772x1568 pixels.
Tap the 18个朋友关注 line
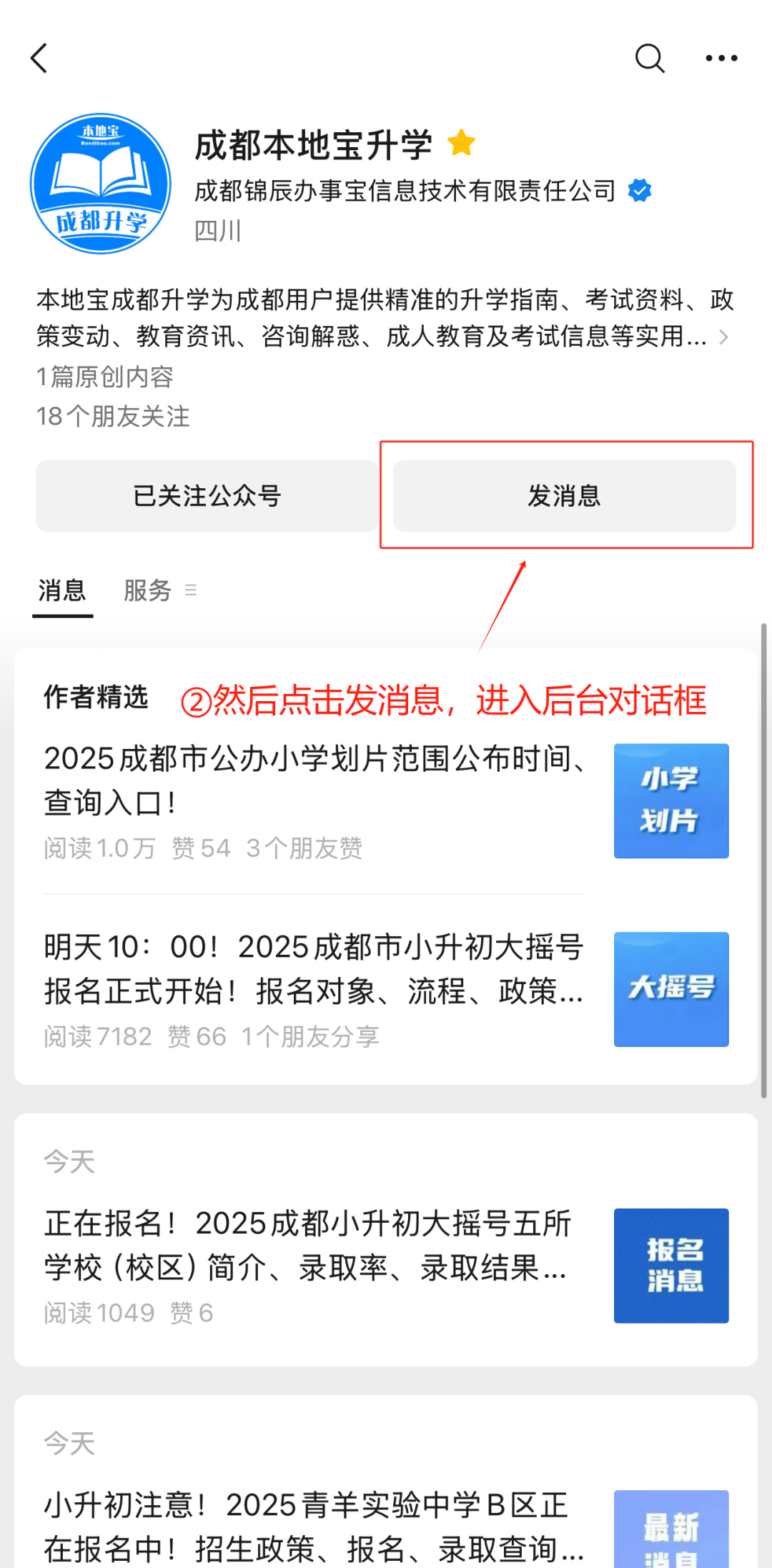pyautogui.click(x=113, y=417)
